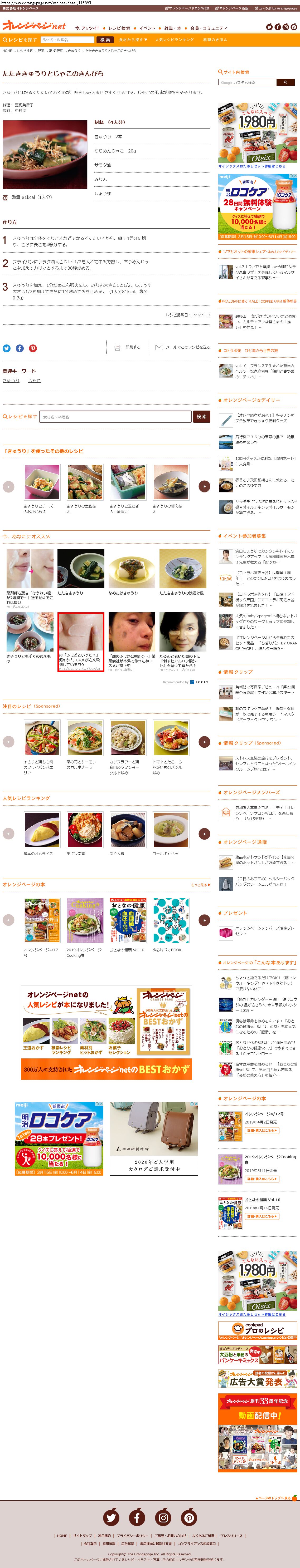Open the イベント navigation item
Screen dimensions: 300x1568
point(147,28)
